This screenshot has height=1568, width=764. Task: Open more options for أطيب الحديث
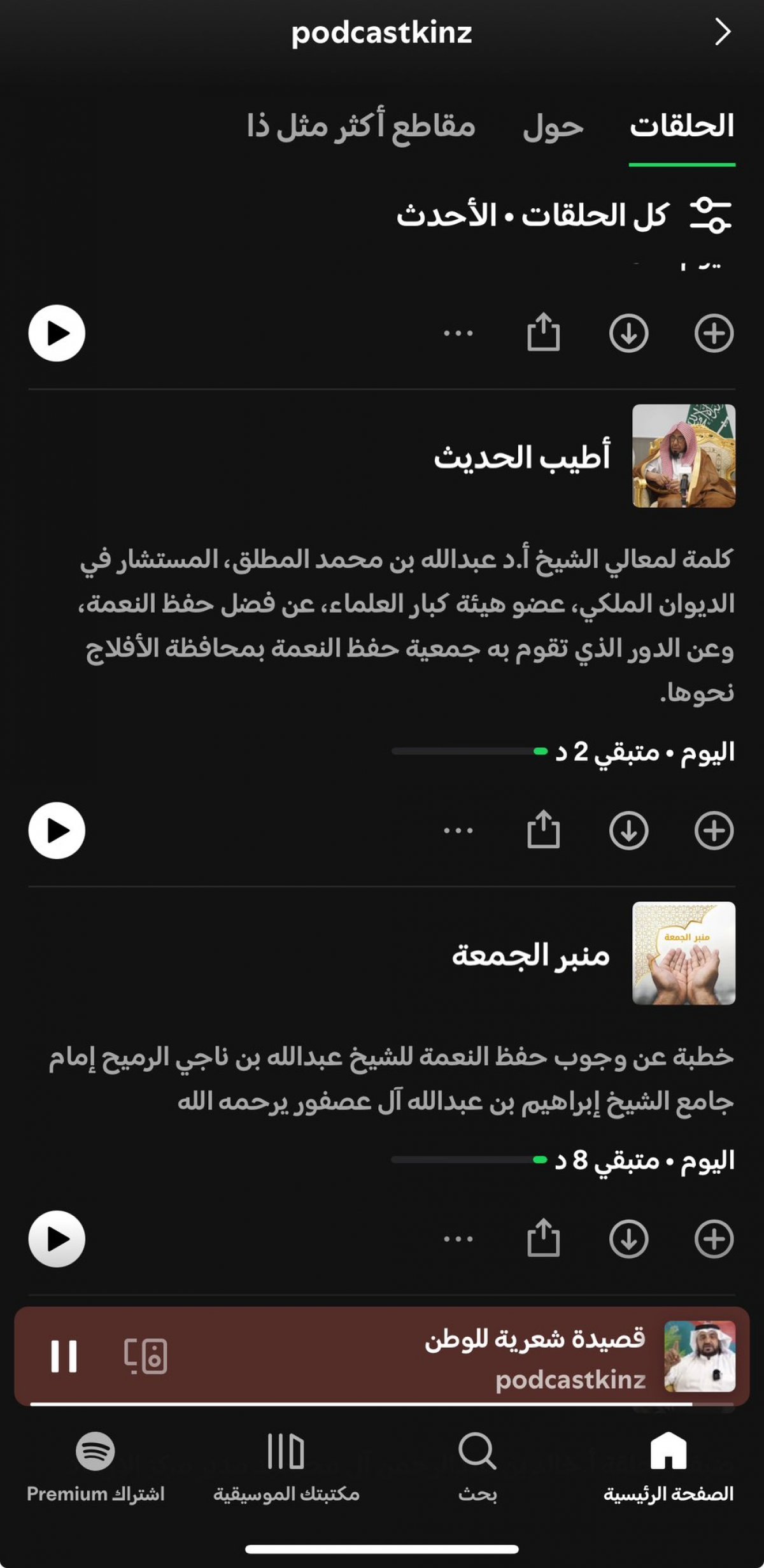coord(458,830)
